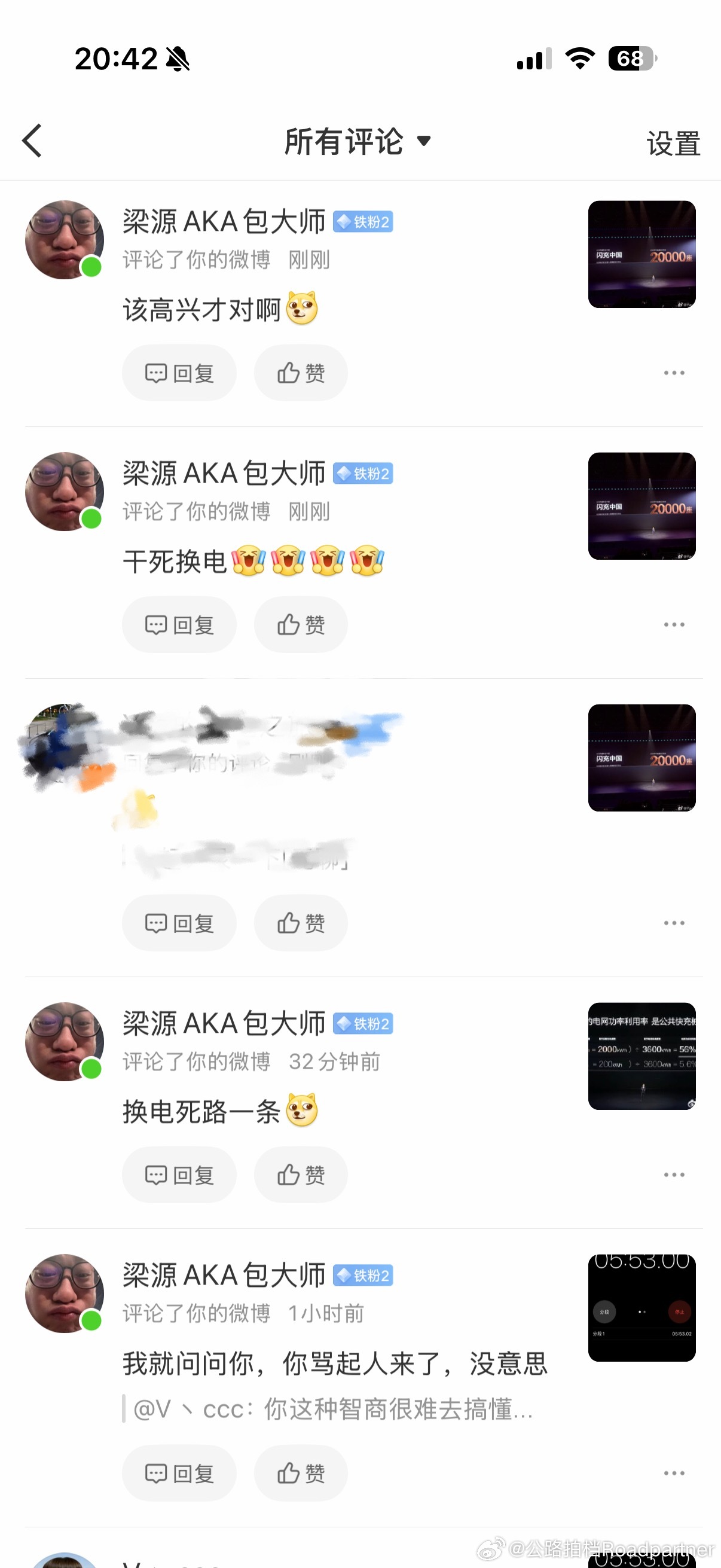Toggle like on the blurred comment
Image resolution: width=721 pixels, height=1568 pixels.
point(301,923)
